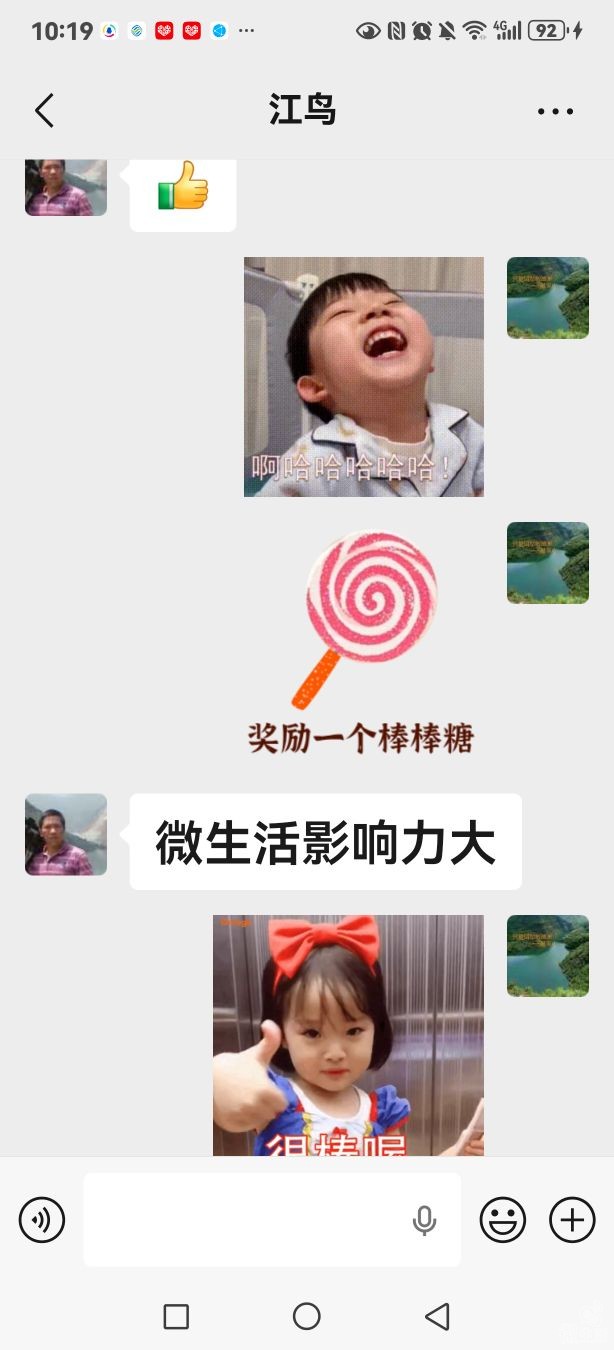The height and width of the screenshot is (1350, 614).
Task: Open the chat info overflow menu
Action: tap(555, 111)
